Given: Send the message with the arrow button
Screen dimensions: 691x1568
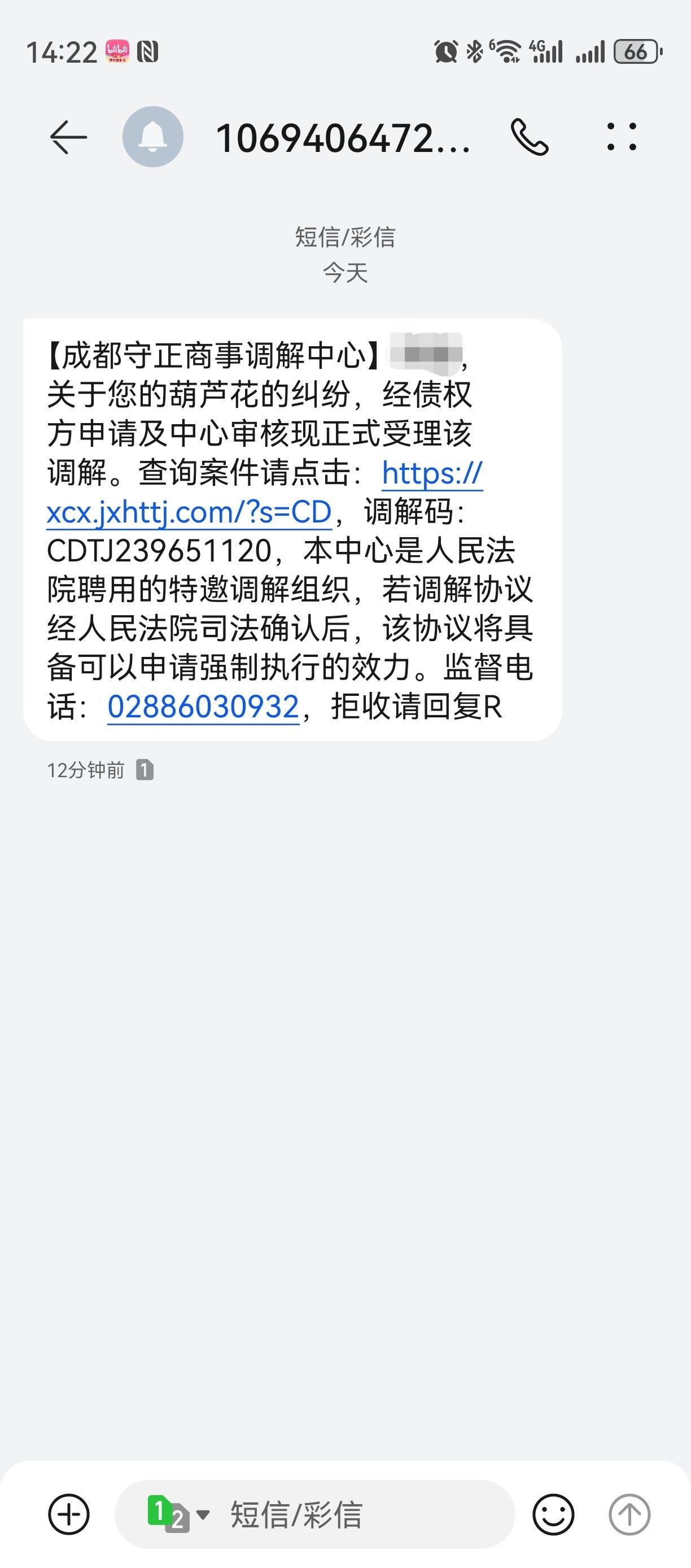Looking at the screenshot, I should point(629,1514).
